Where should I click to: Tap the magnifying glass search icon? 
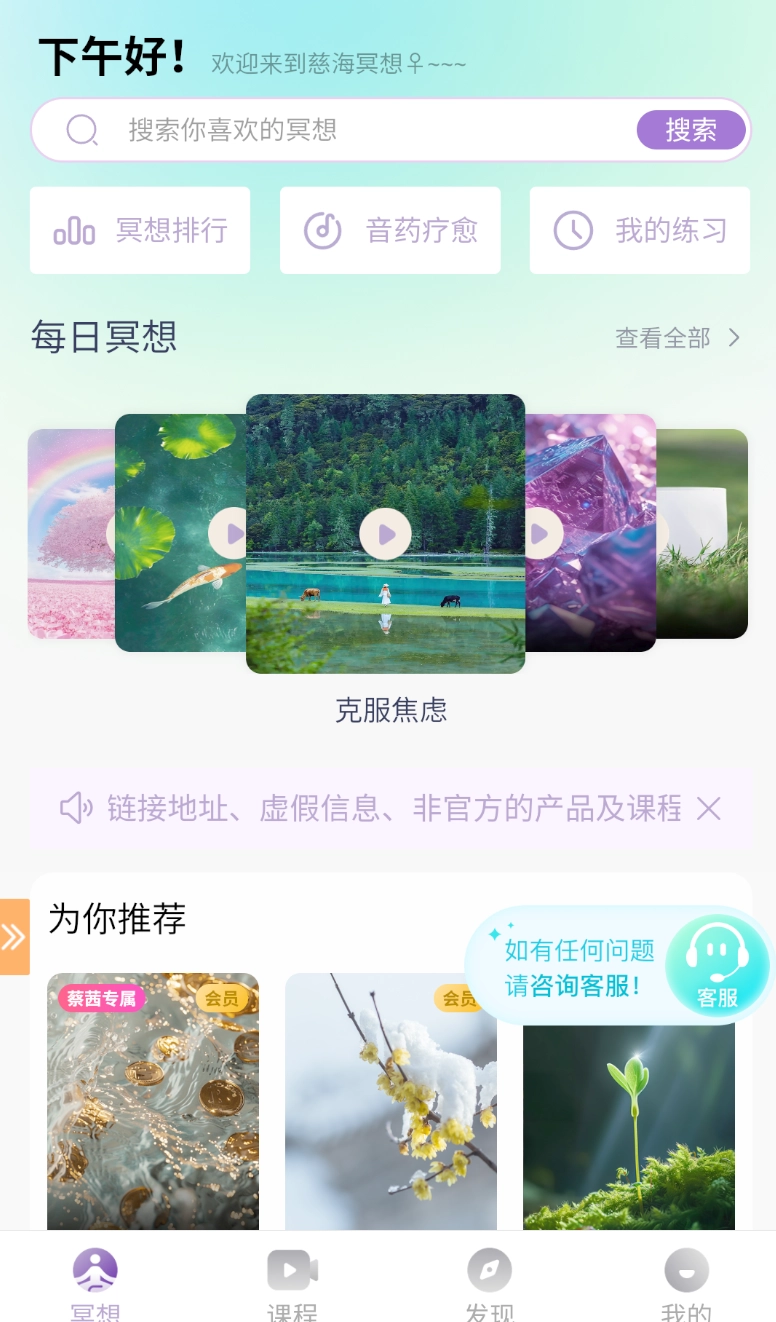coord(81,129)
